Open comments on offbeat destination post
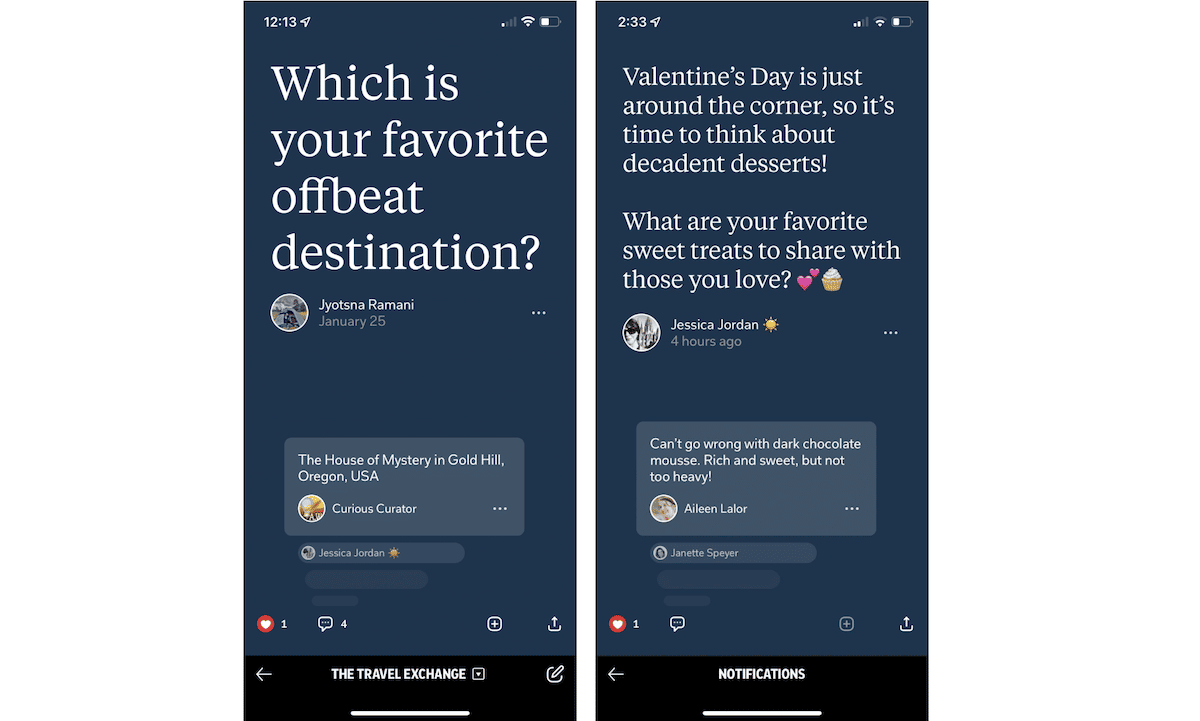This screenshot has height=721, width=1200. [x=325, y=624]
